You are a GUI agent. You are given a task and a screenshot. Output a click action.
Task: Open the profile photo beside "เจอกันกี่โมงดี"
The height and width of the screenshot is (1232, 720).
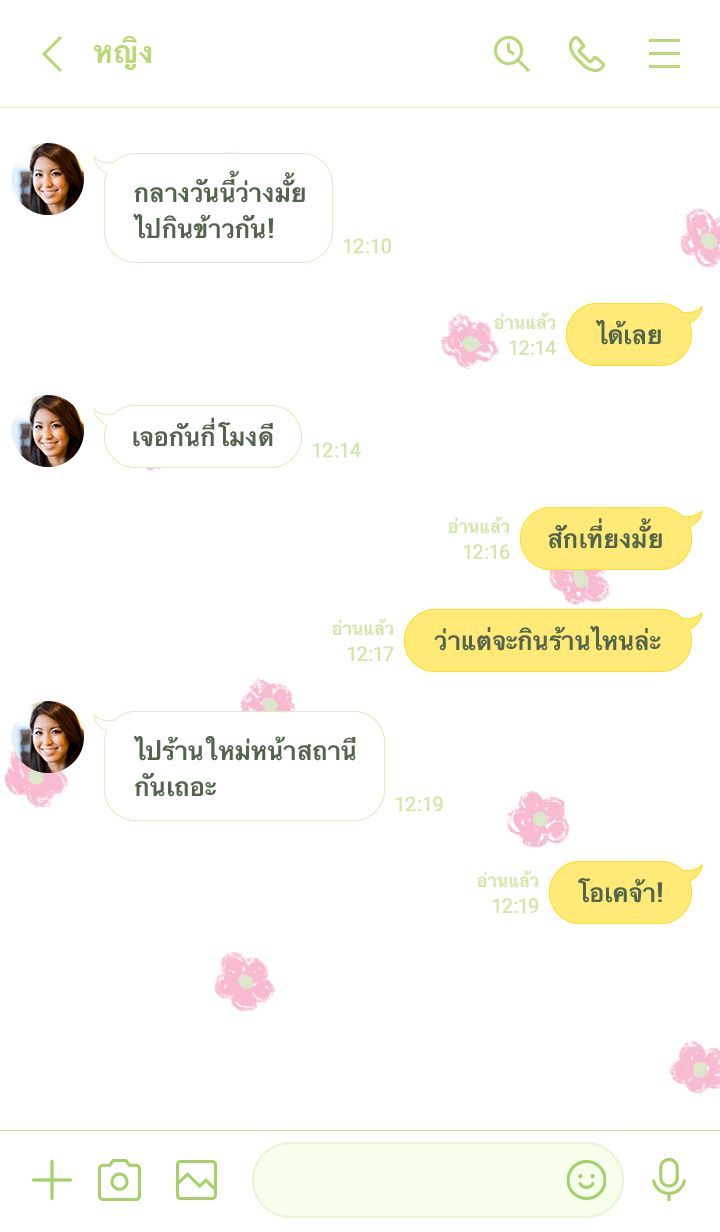click(48, 431)
